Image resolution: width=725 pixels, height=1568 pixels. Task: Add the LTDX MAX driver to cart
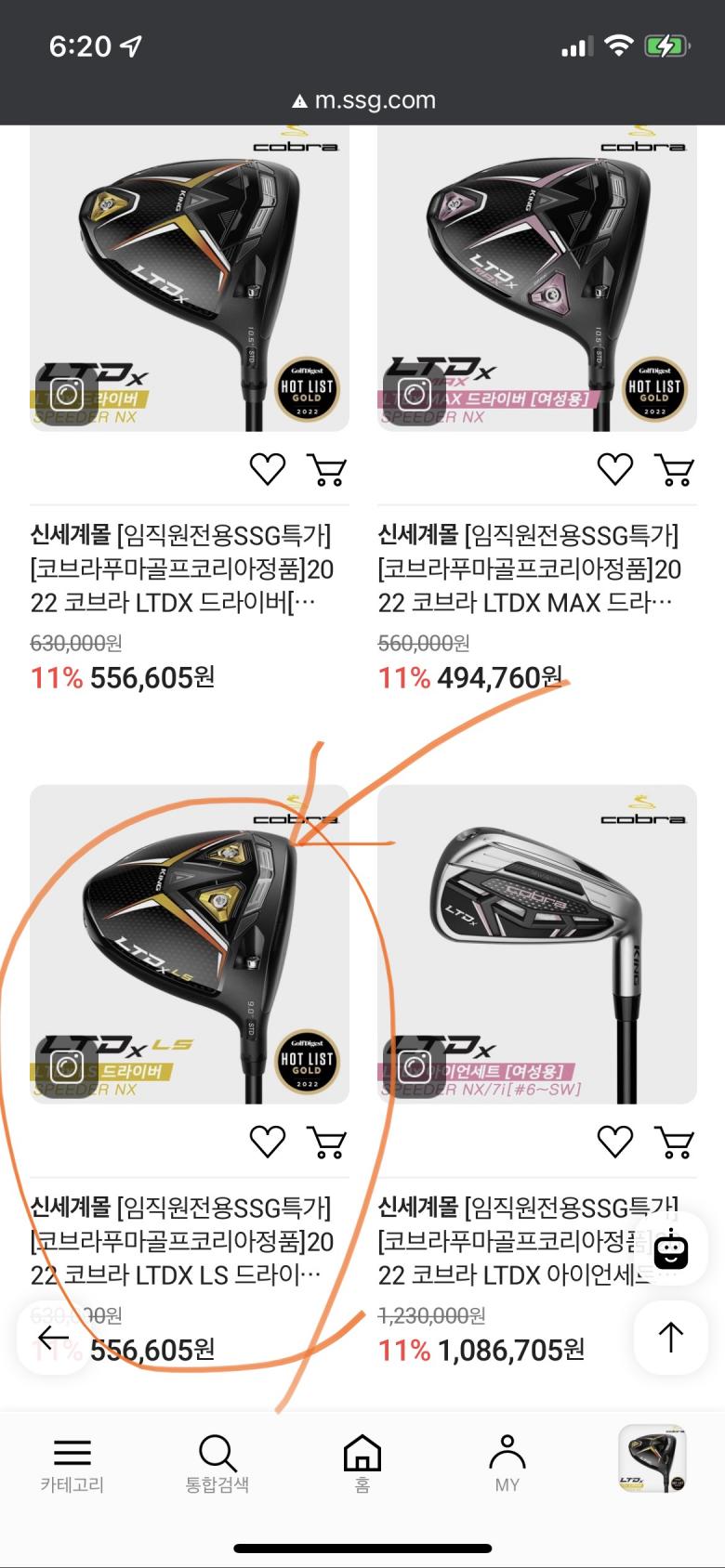pyautogui.click(x=674, y=470)
